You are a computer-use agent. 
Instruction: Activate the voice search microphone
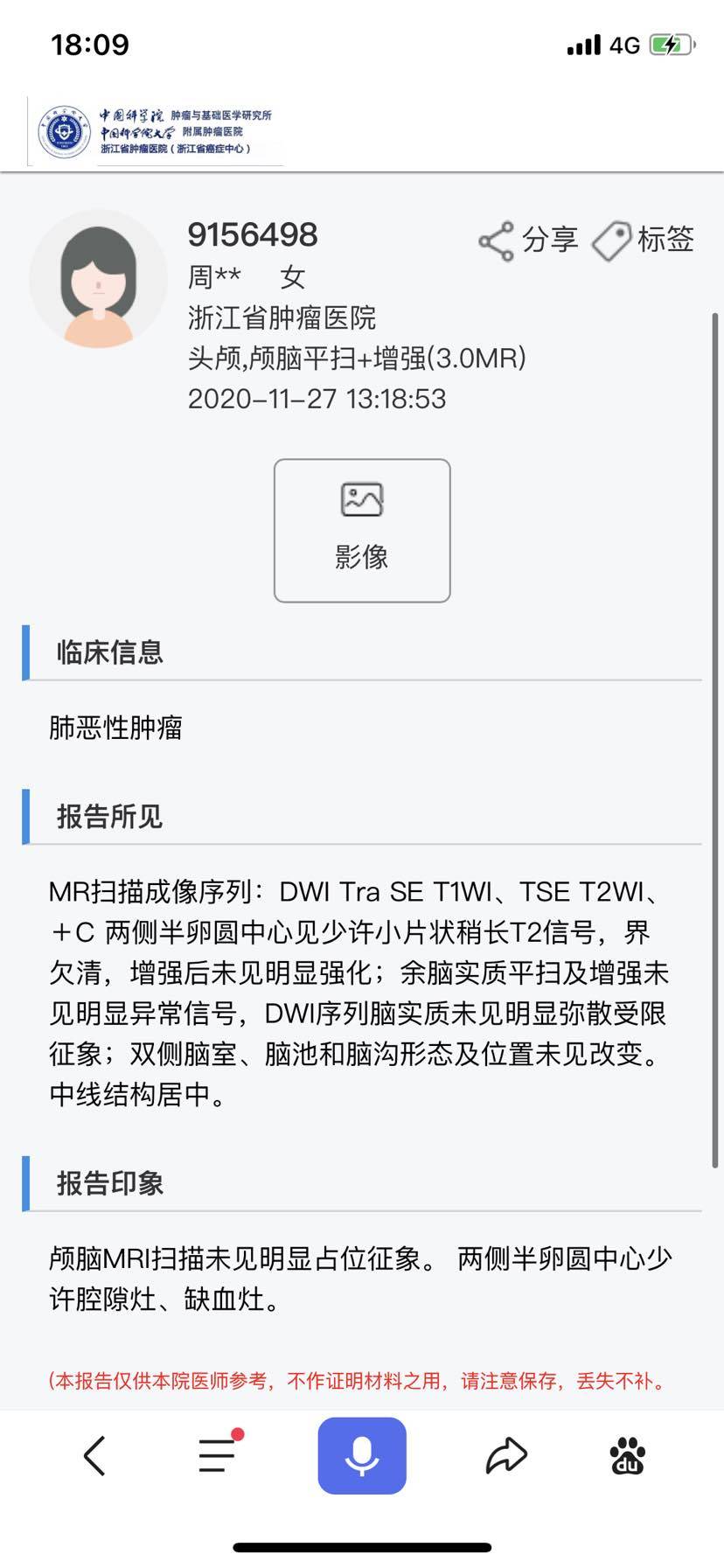point(362,1456)
